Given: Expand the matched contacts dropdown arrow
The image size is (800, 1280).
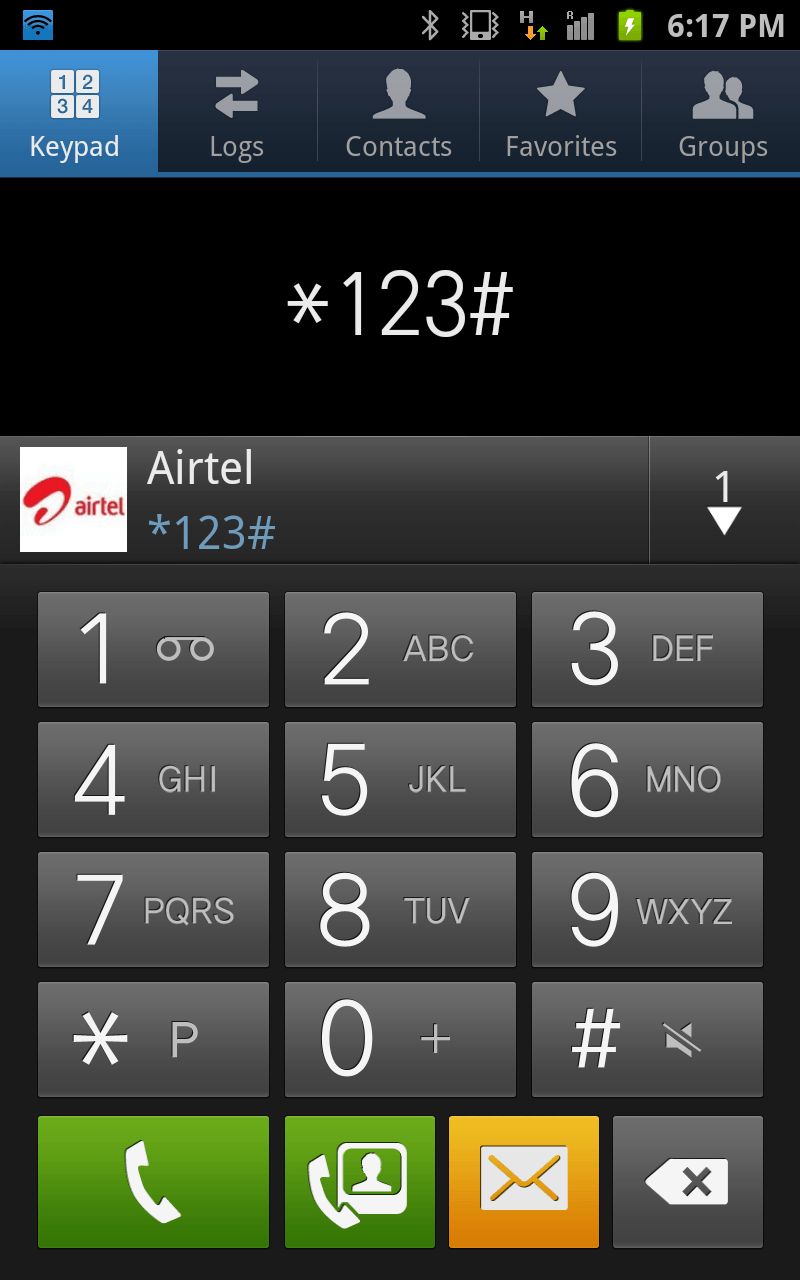Looking at the screenshot, I should 724,500.
